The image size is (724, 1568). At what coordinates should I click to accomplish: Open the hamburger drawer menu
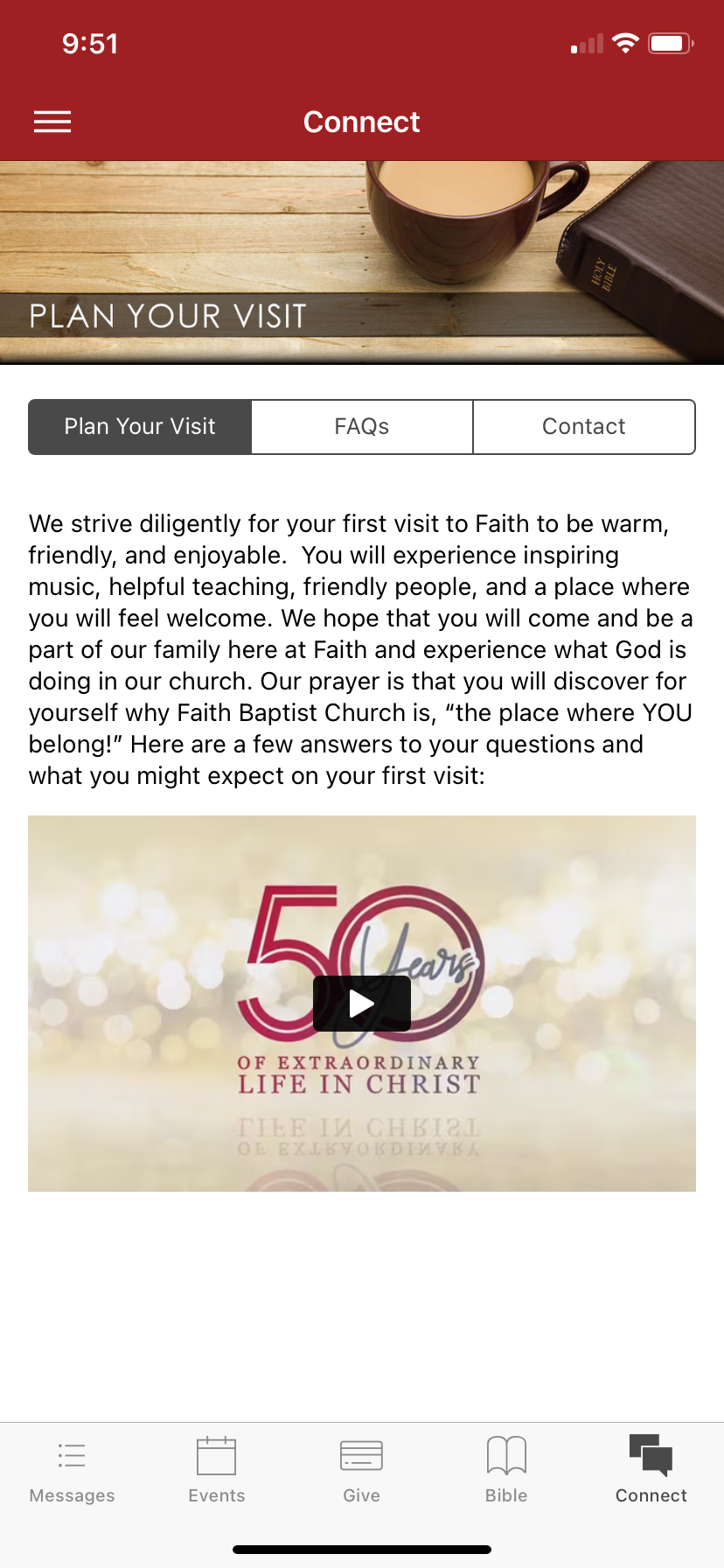point(52,122)
